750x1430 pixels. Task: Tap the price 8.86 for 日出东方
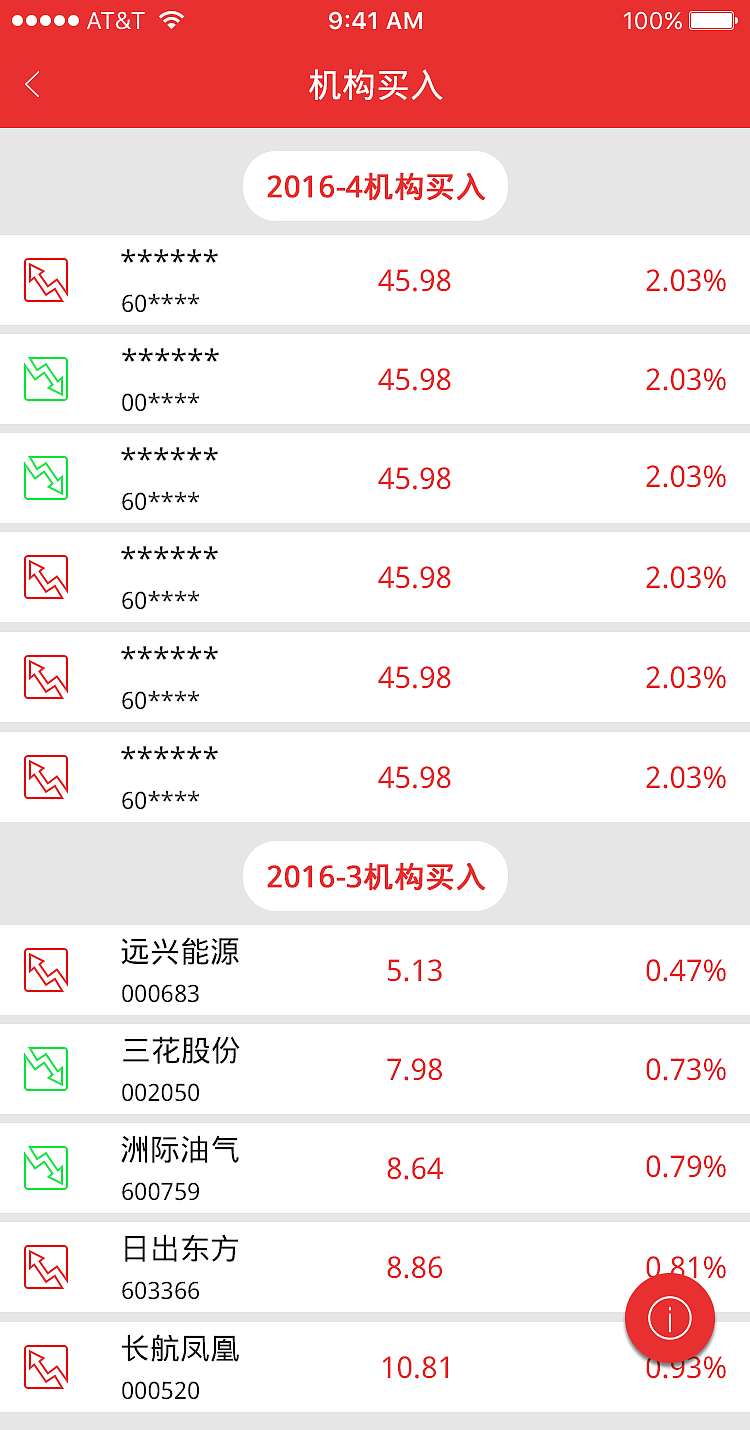point(416,1266)
